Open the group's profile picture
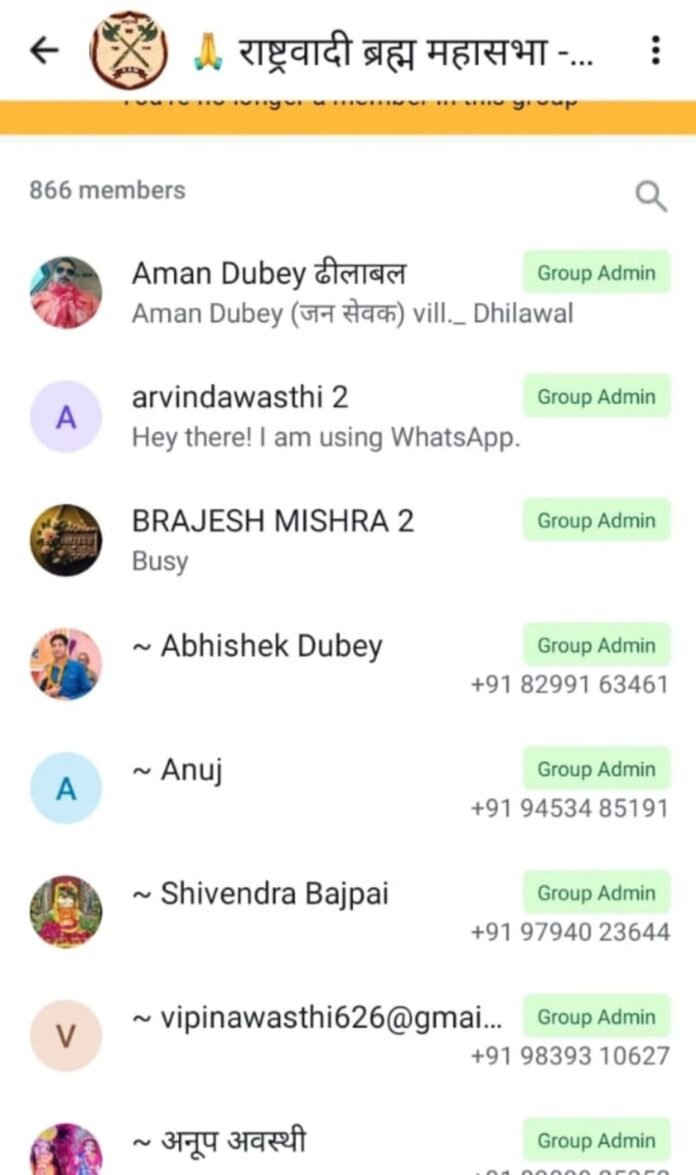Screen dimensions: 696x1175 point(128,50)
